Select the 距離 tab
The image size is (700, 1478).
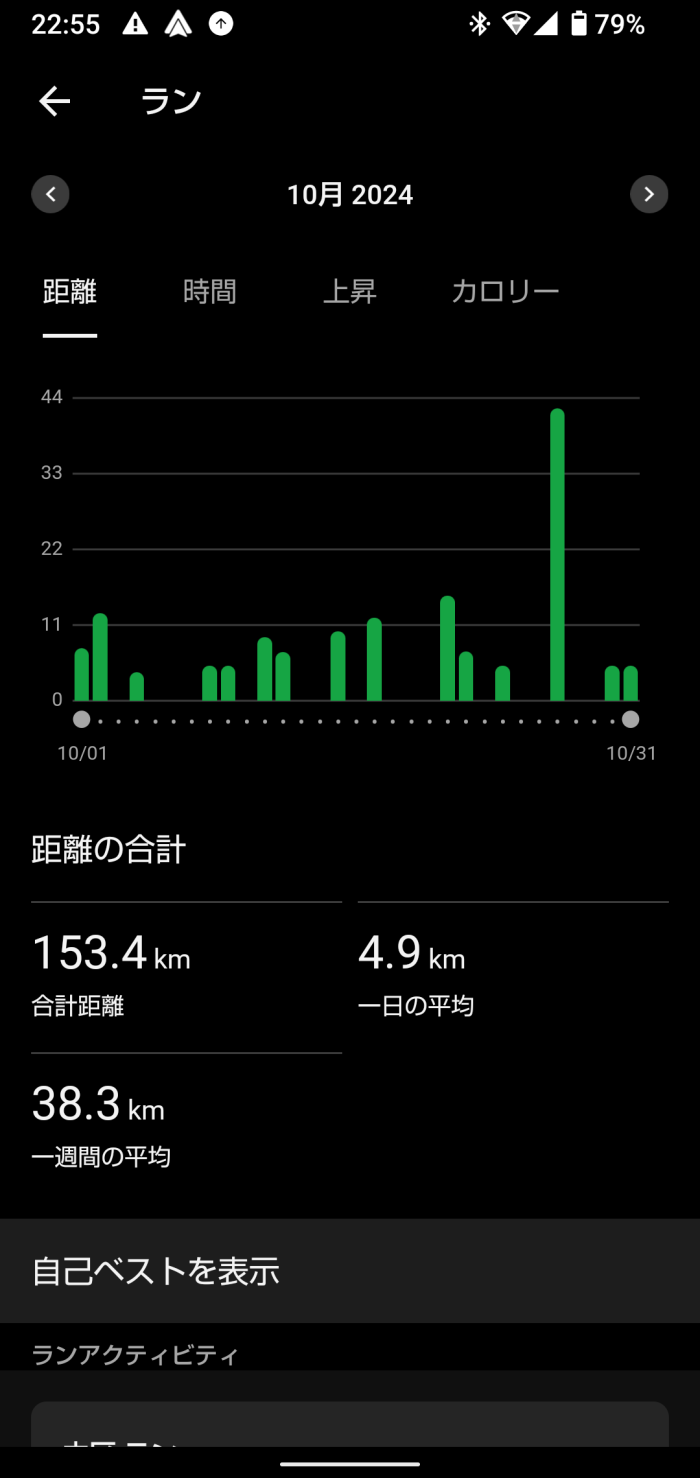[70, 292]
